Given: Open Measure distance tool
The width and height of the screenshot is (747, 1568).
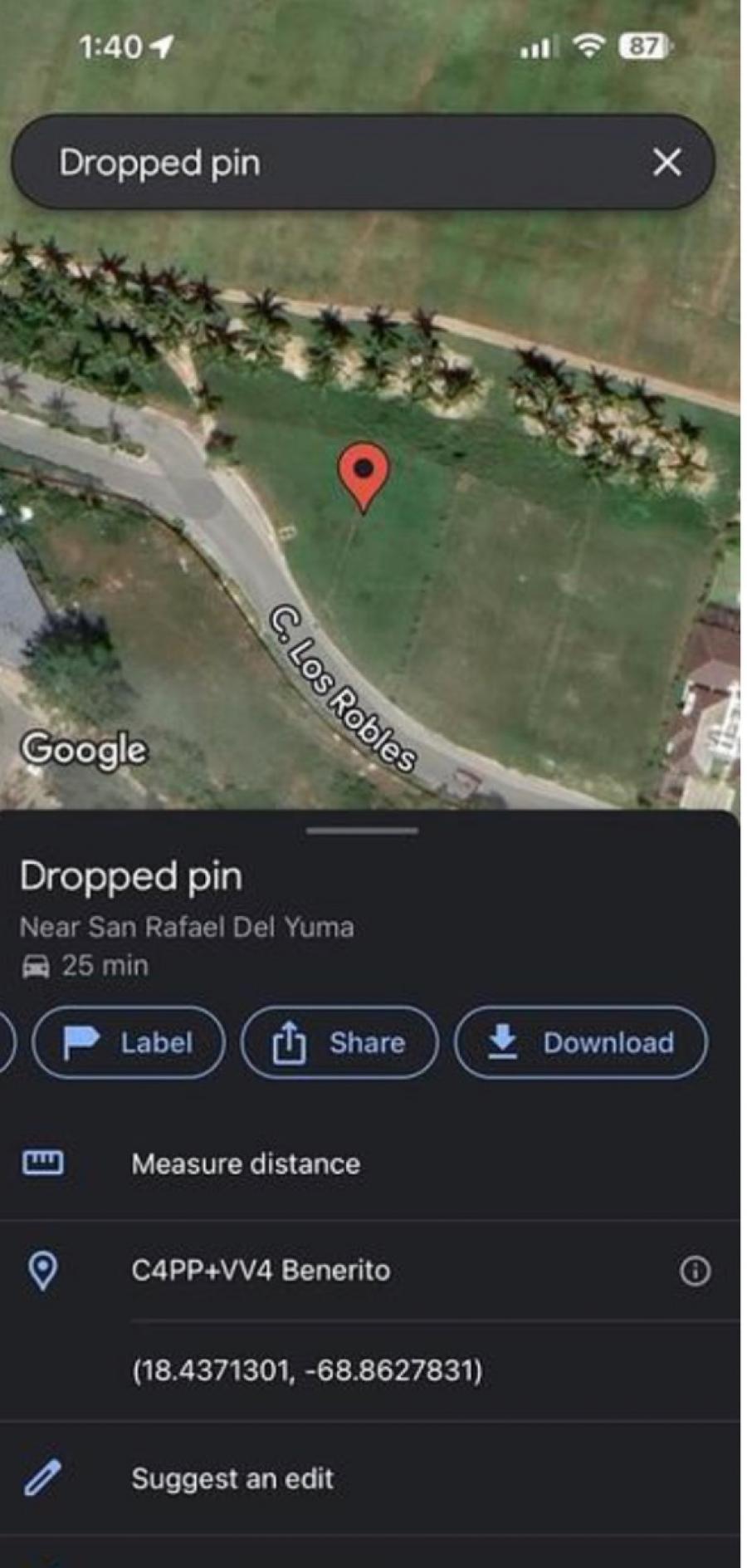Looking at the screenshot, I should (370, 1164).
